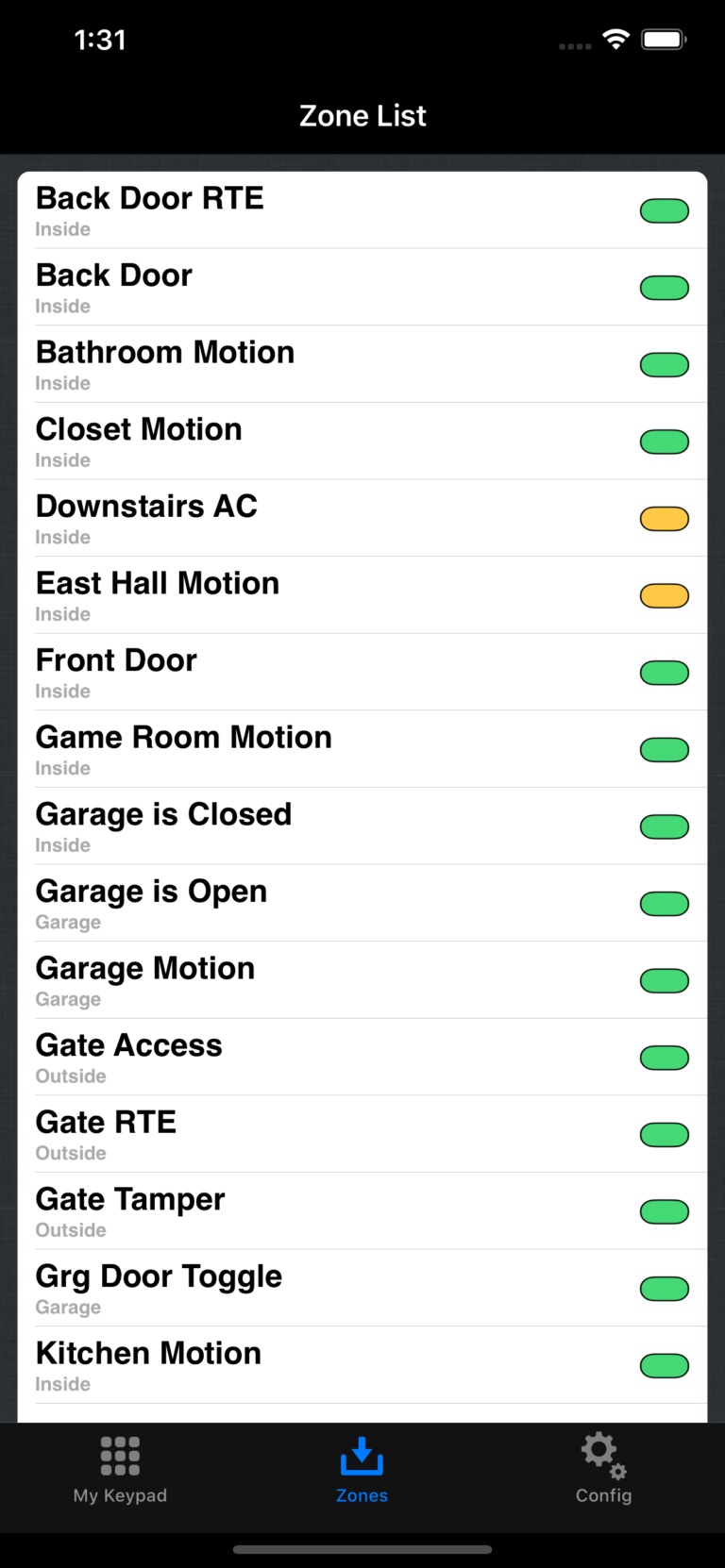The image size is (725, 1568).
Task: Open Garage Motion zone row
Action: click(x=362, y=980)
